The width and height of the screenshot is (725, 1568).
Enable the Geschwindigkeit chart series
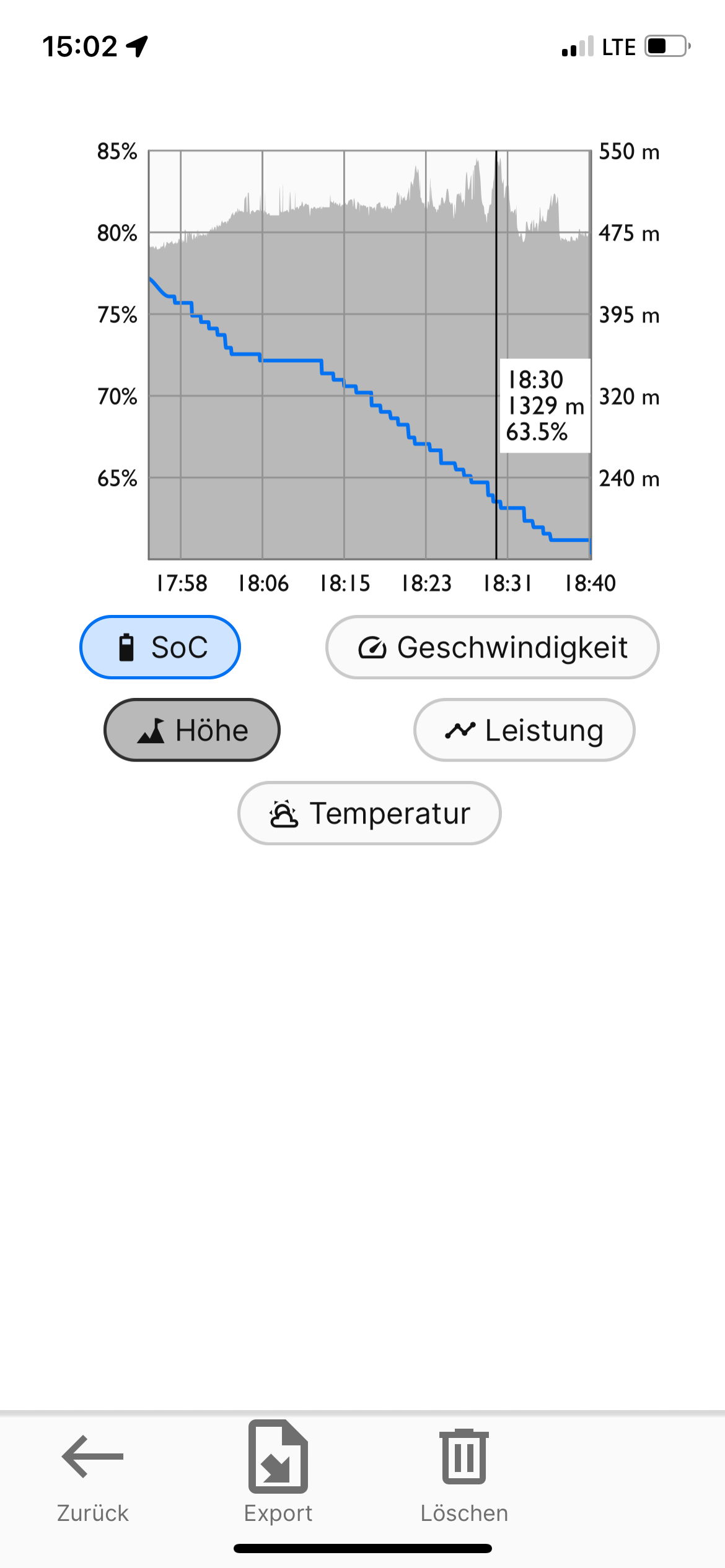493,647
